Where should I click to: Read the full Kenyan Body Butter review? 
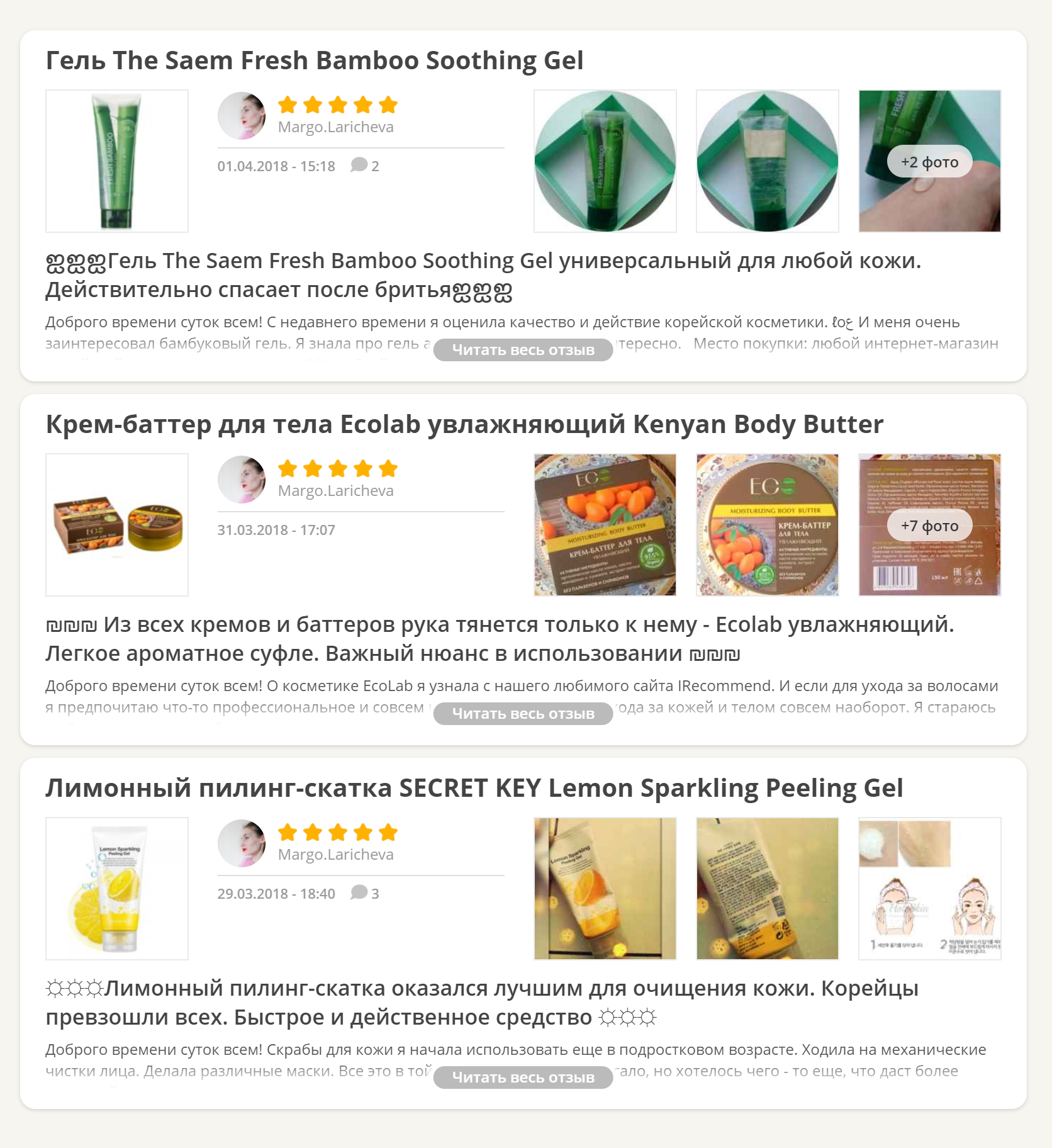tap(523, 714)
